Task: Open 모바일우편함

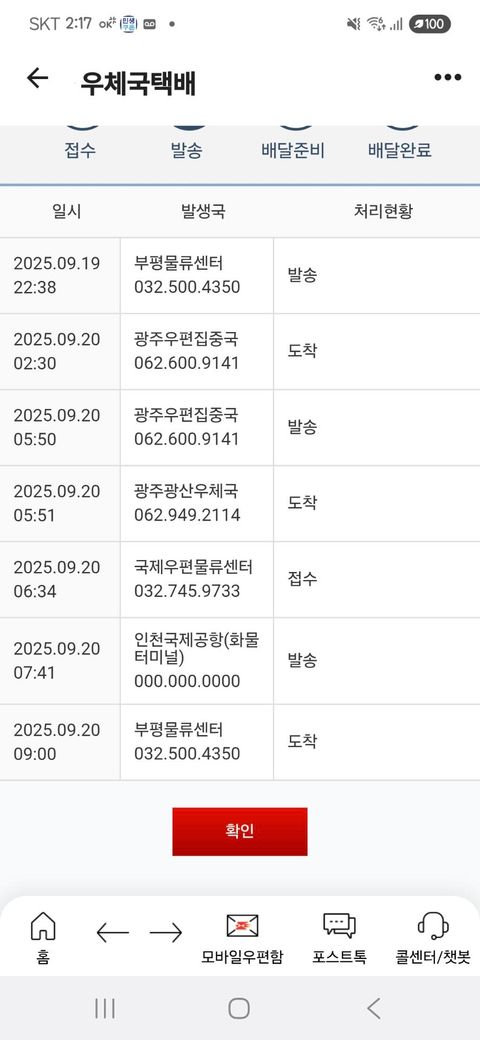Action: 242,937
